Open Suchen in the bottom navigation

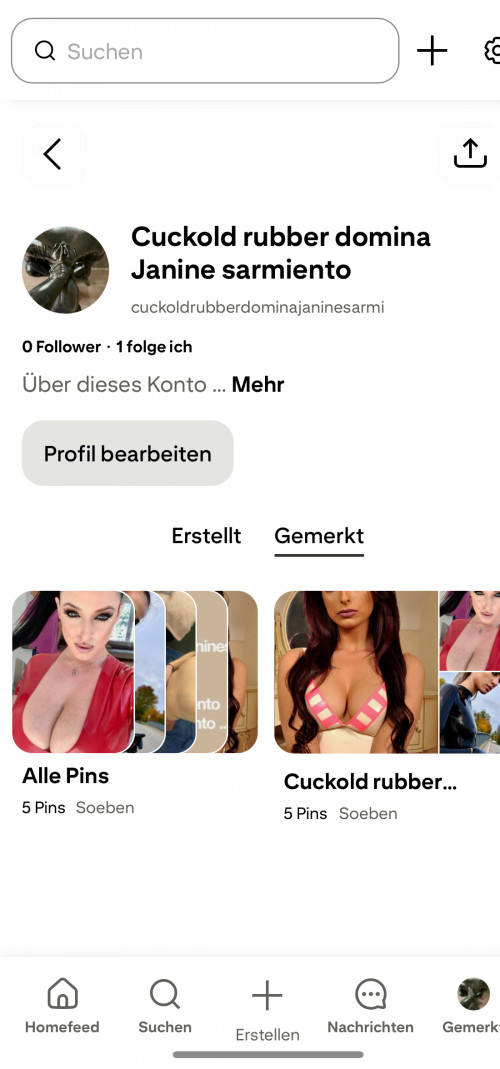point(165,1006)
